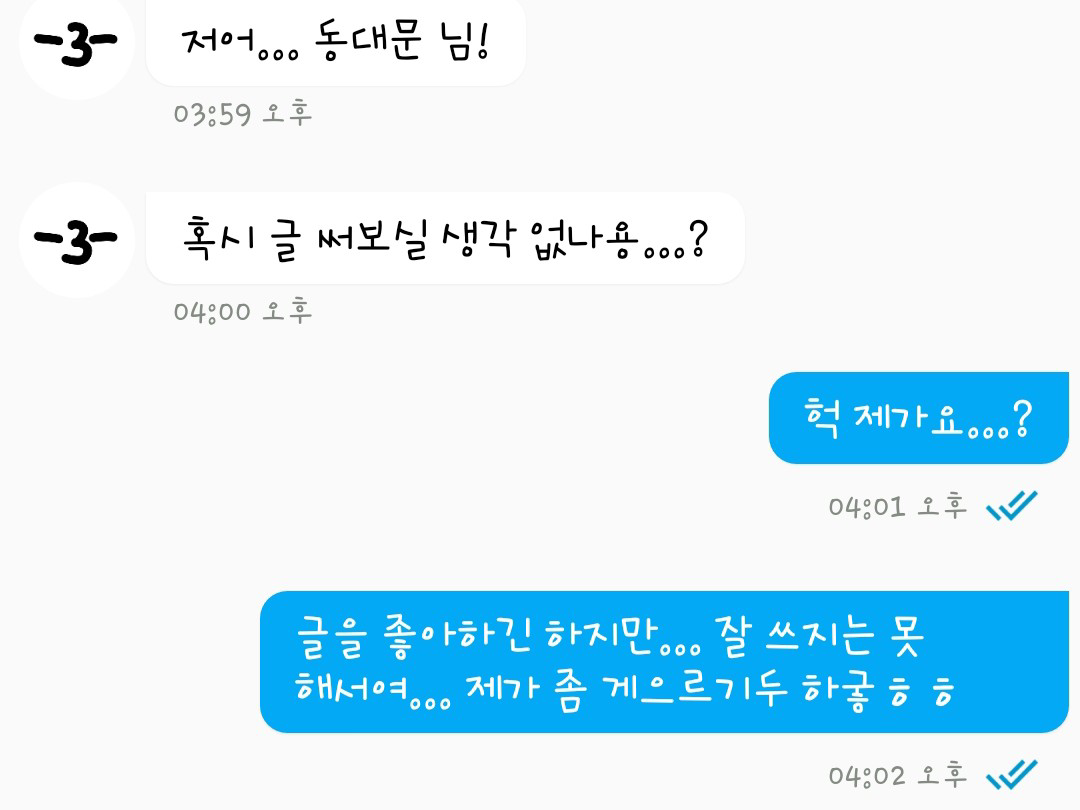Open the -3- avatar beside the '저어... 동대문 님!' message
This screenshot has height=810, width=1080.
click(76, 43)
